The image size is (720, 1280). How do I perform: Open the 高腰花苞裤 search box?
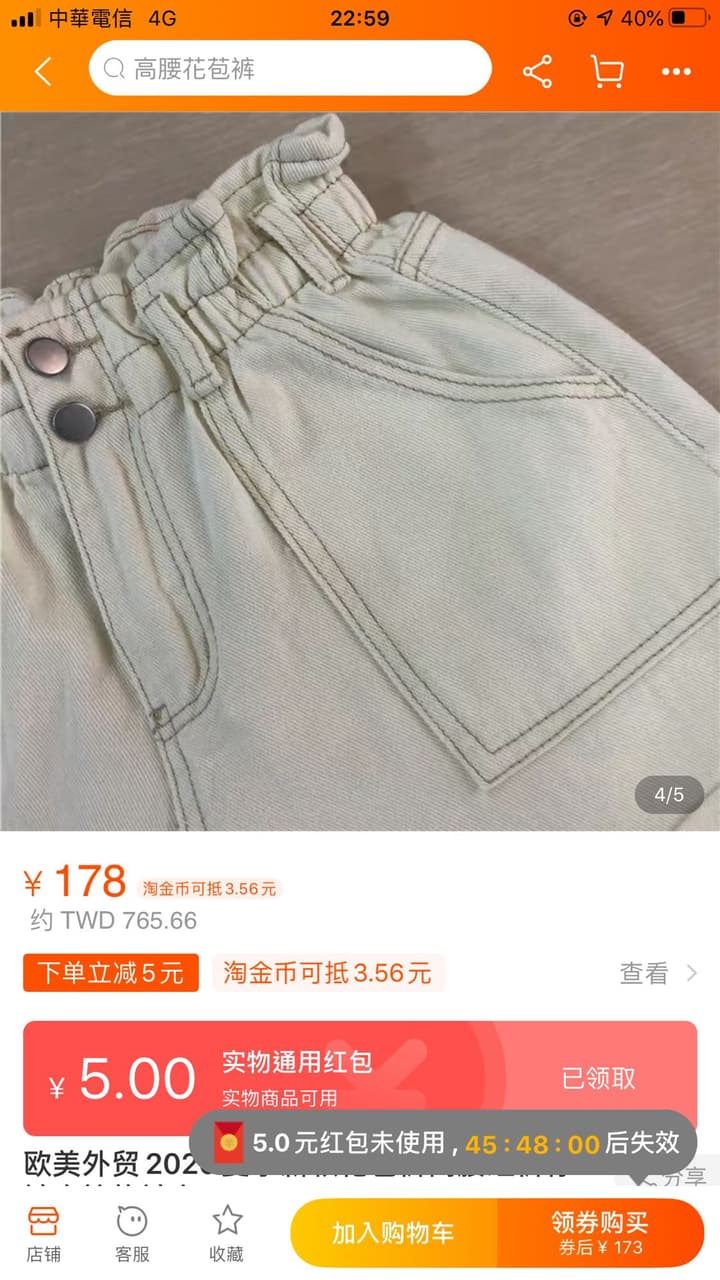point(290,68)
